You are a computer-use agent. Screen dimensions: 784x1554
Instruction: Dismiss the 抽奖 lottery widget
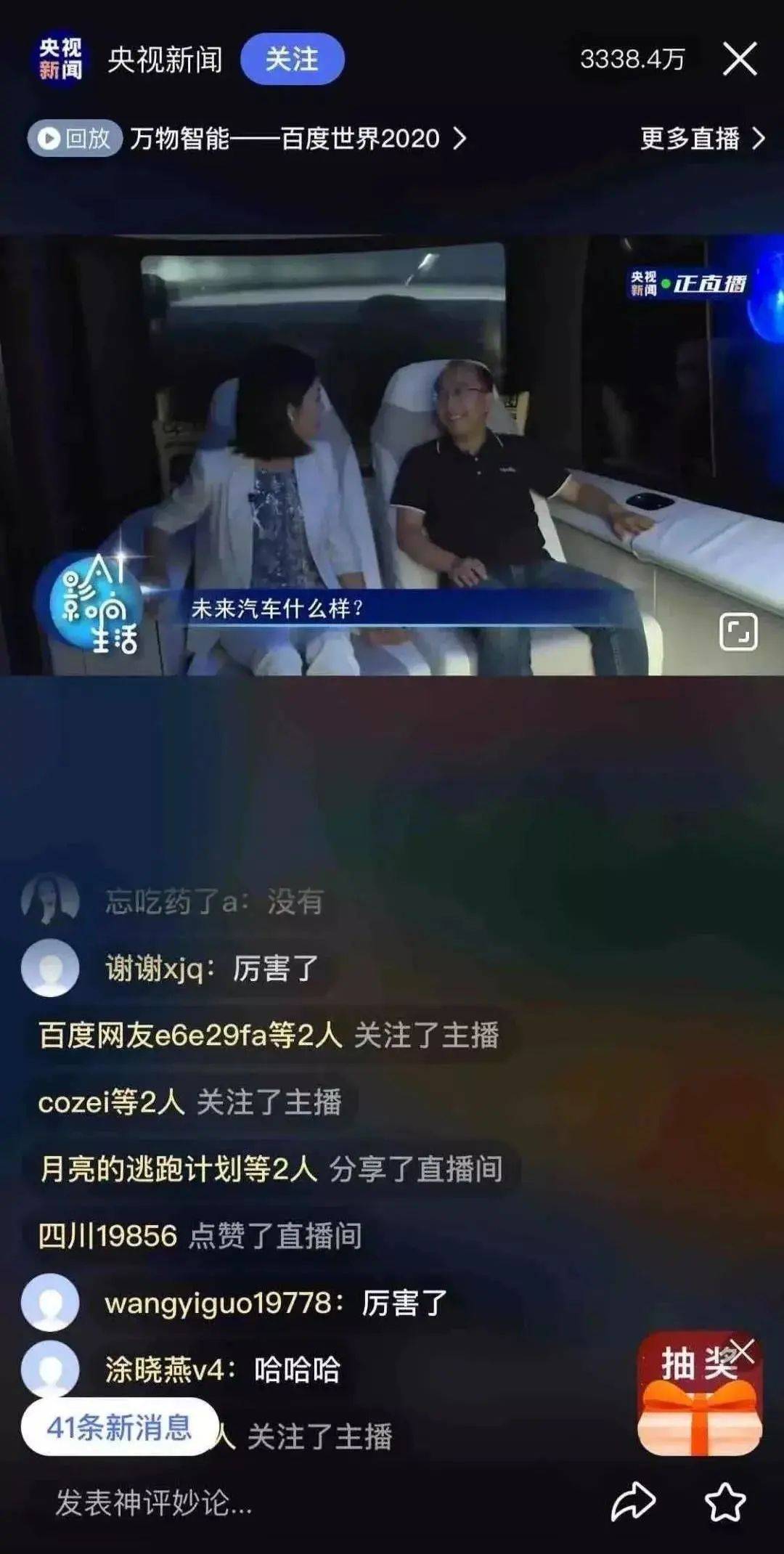tap(743, 1351)
